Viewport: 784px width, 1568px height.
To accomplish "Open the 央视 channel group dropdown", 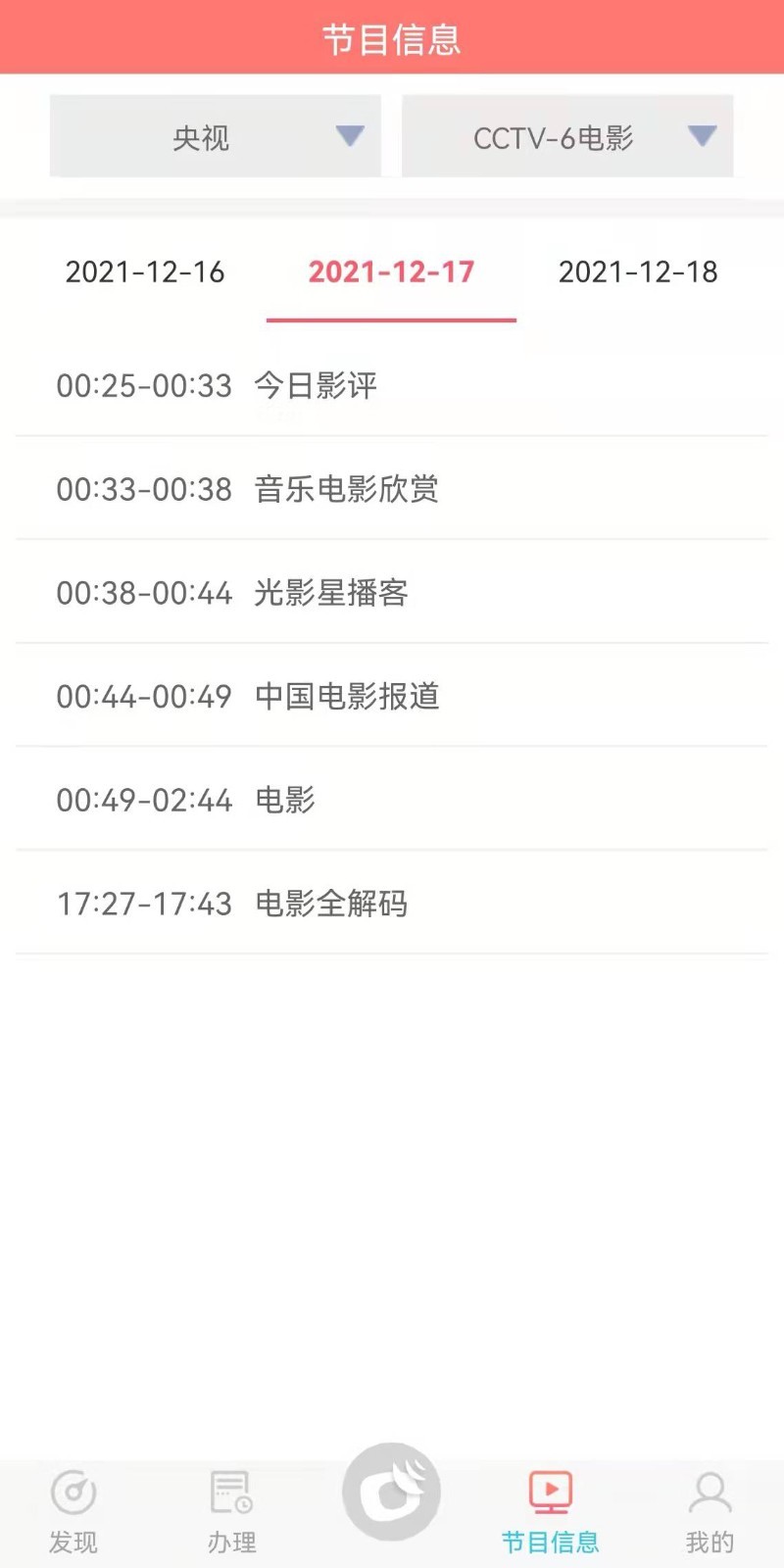I will (216, 136).
